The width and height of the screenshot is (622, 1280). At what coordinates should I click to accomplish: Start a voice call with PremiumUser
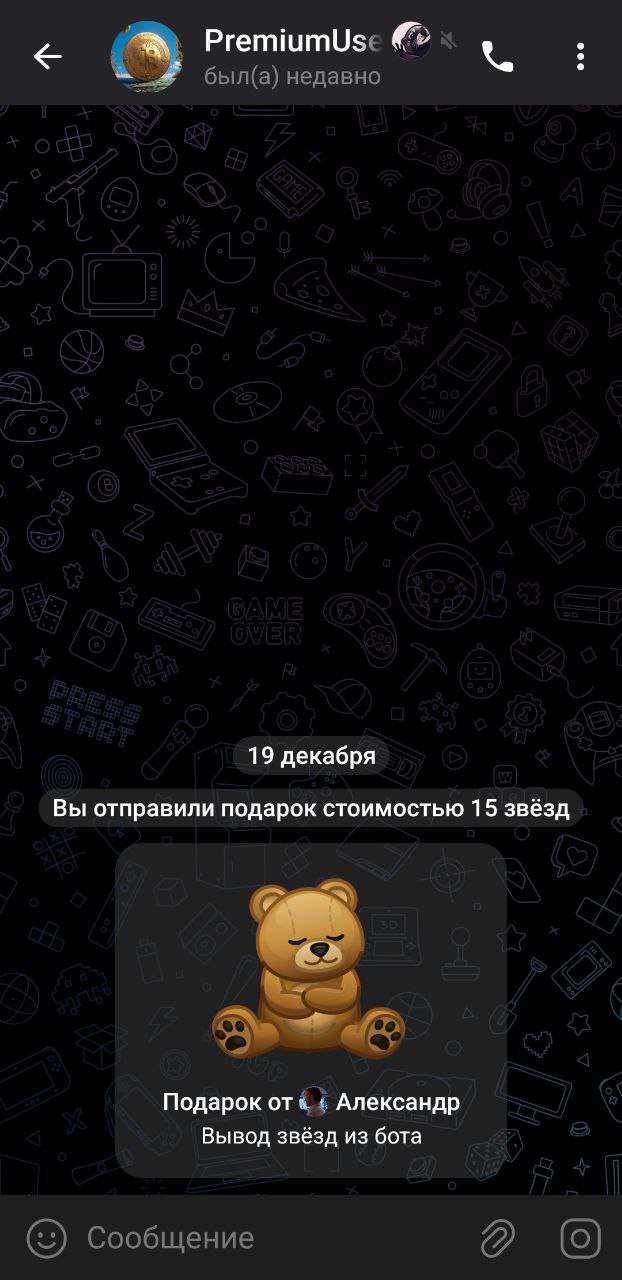[x=497, y=57]
